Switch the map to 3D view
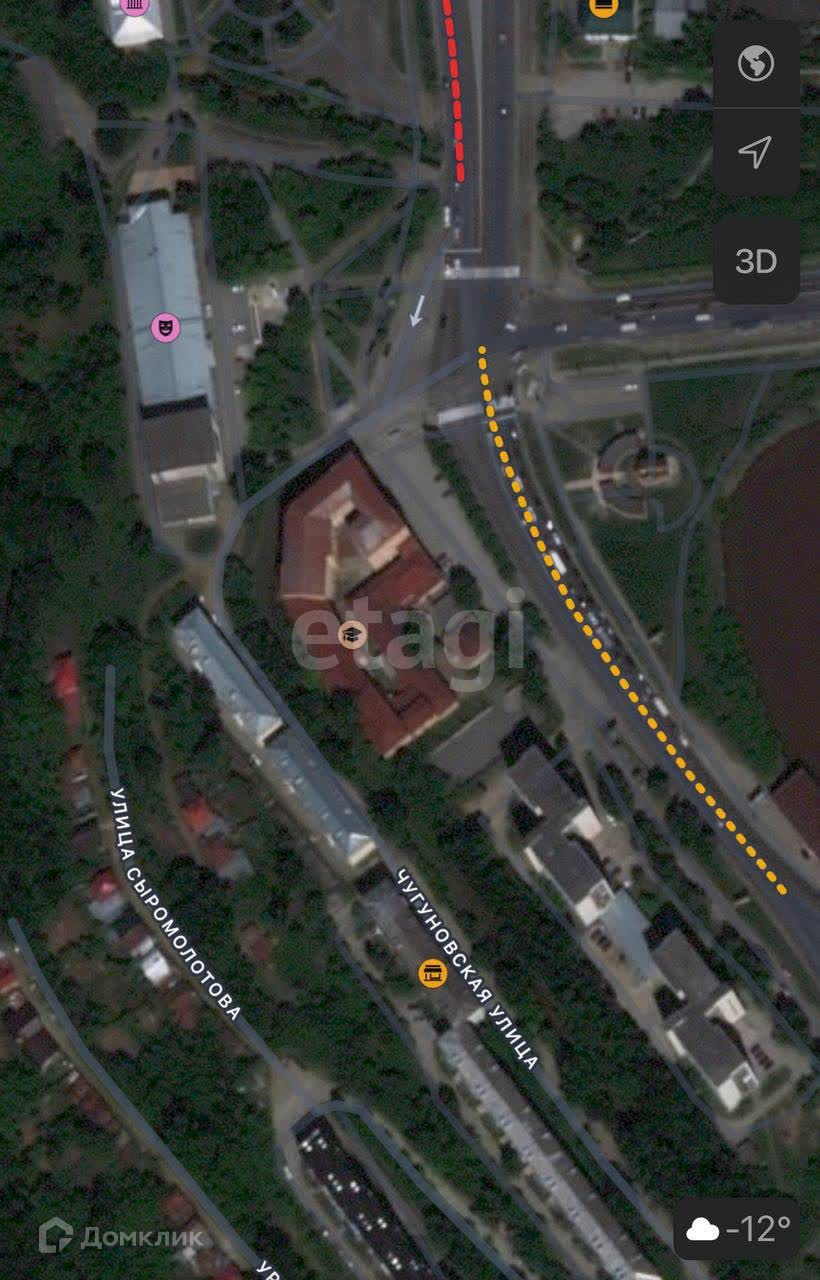The height and width of the screenshot is (1280, 820). (x=756, y=261)
